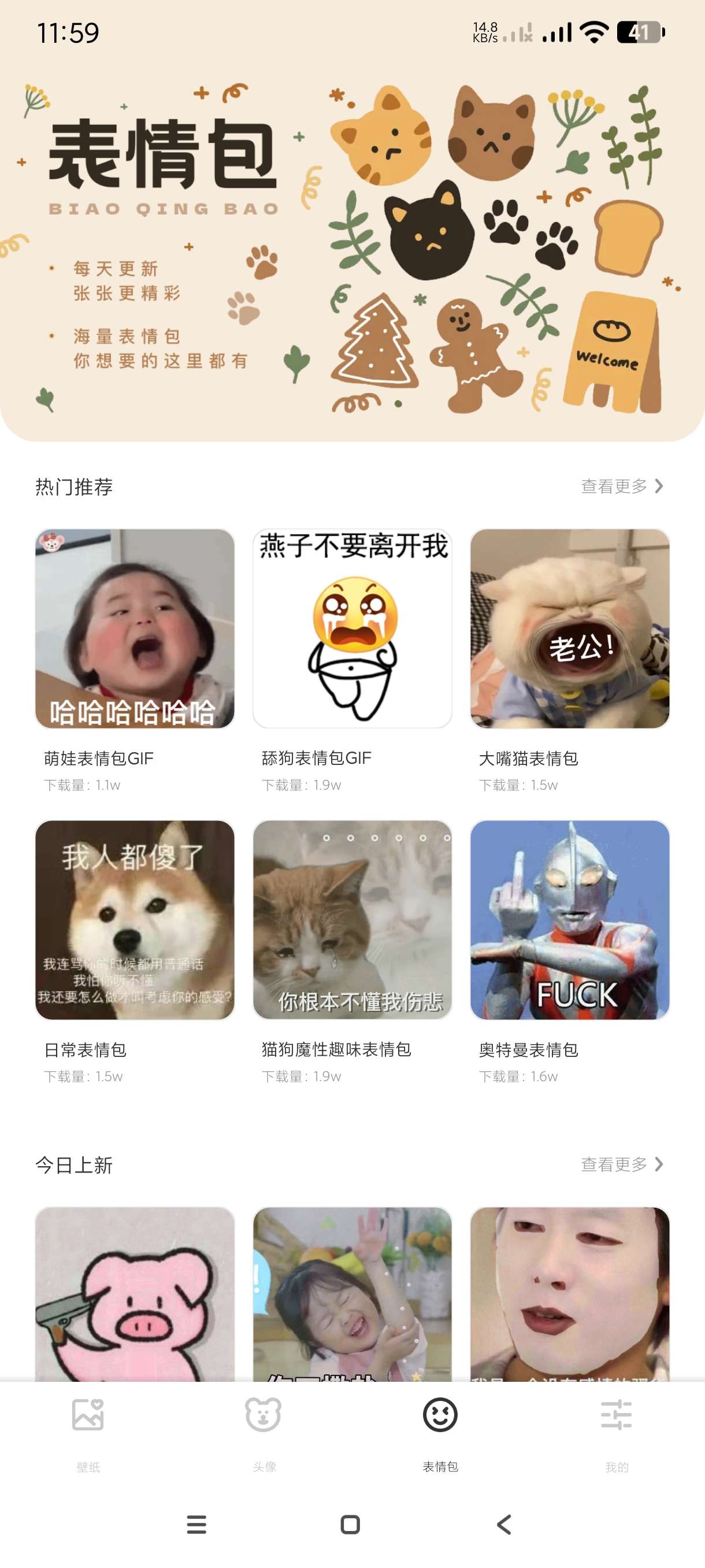The width and height of the screenshot is (705, 1568).
Task: Open the 猫狗魔性趣味表情包 pack
Action: click(352, 920)
